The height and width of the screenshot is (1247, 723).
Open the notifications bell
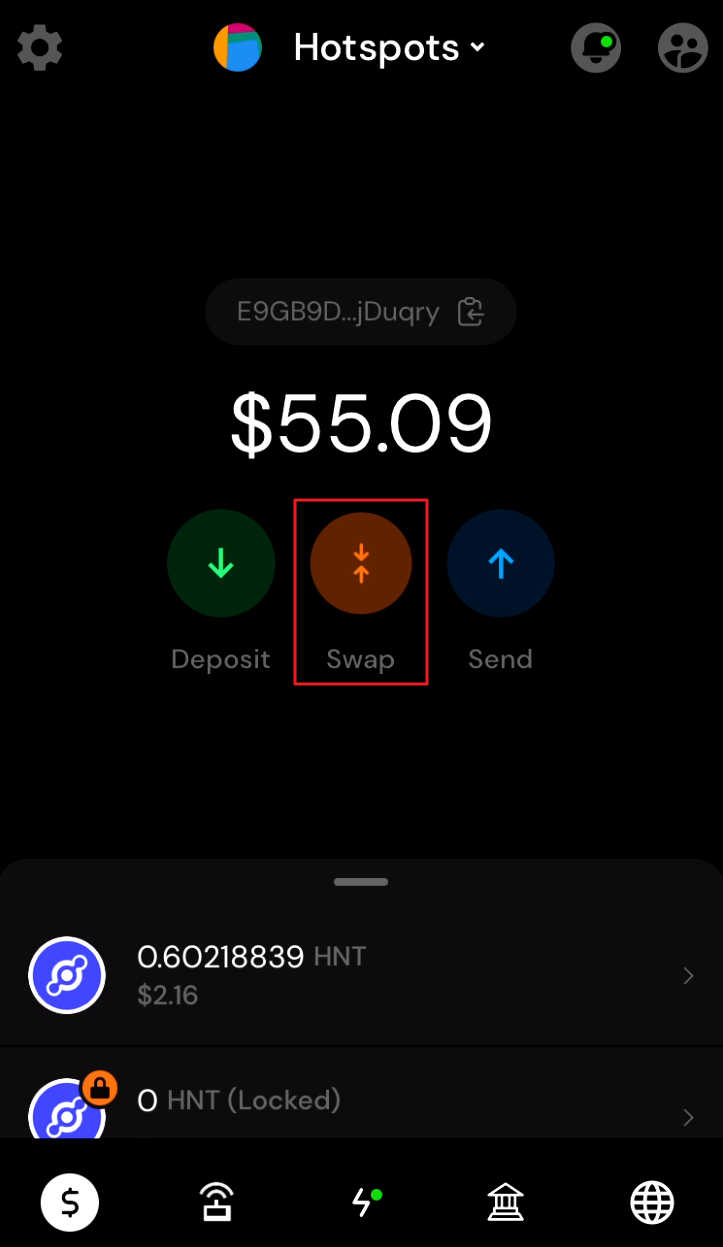click(x=595, y=48)
